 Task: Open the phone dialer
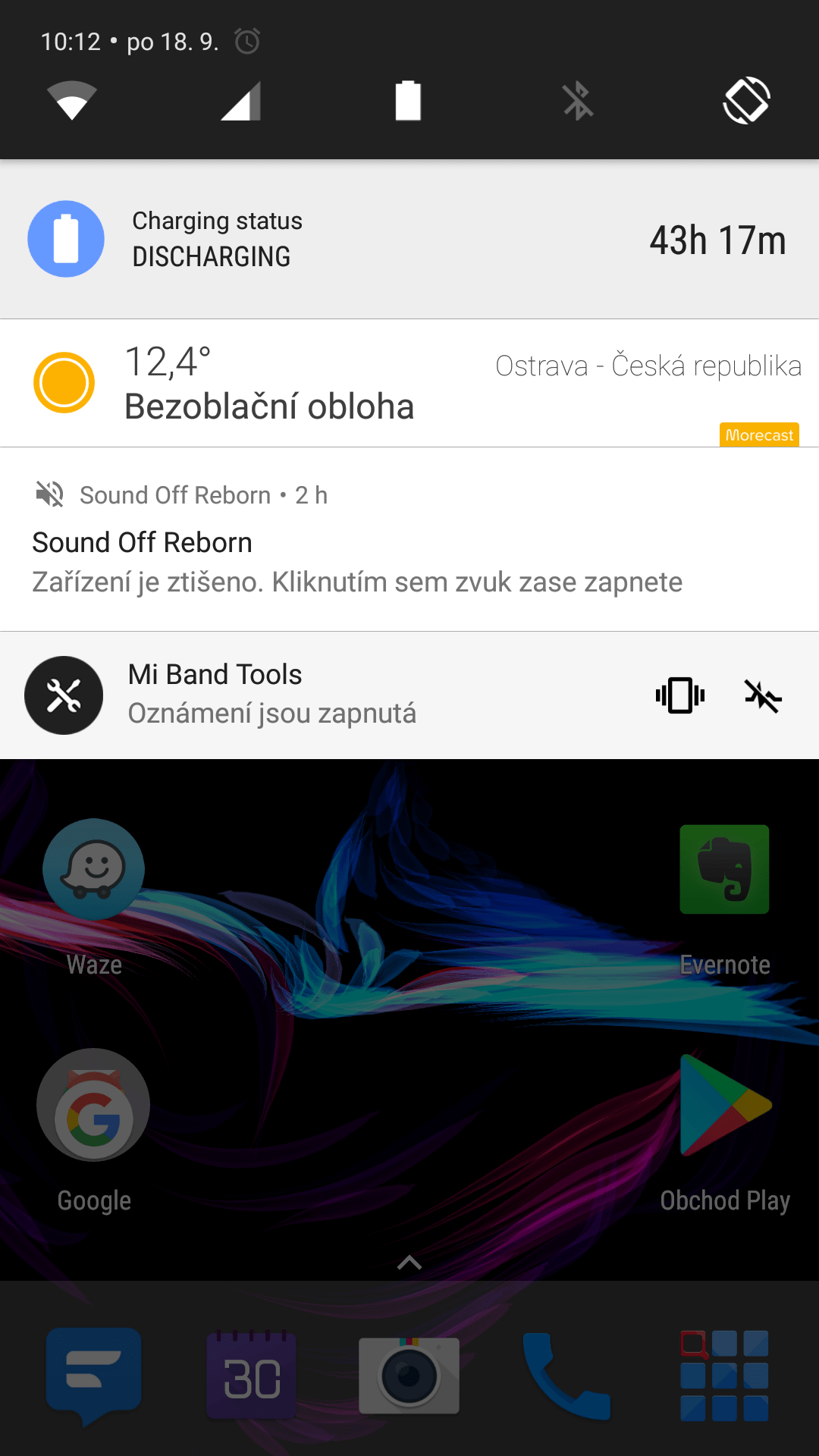[x=566, y=1376]
